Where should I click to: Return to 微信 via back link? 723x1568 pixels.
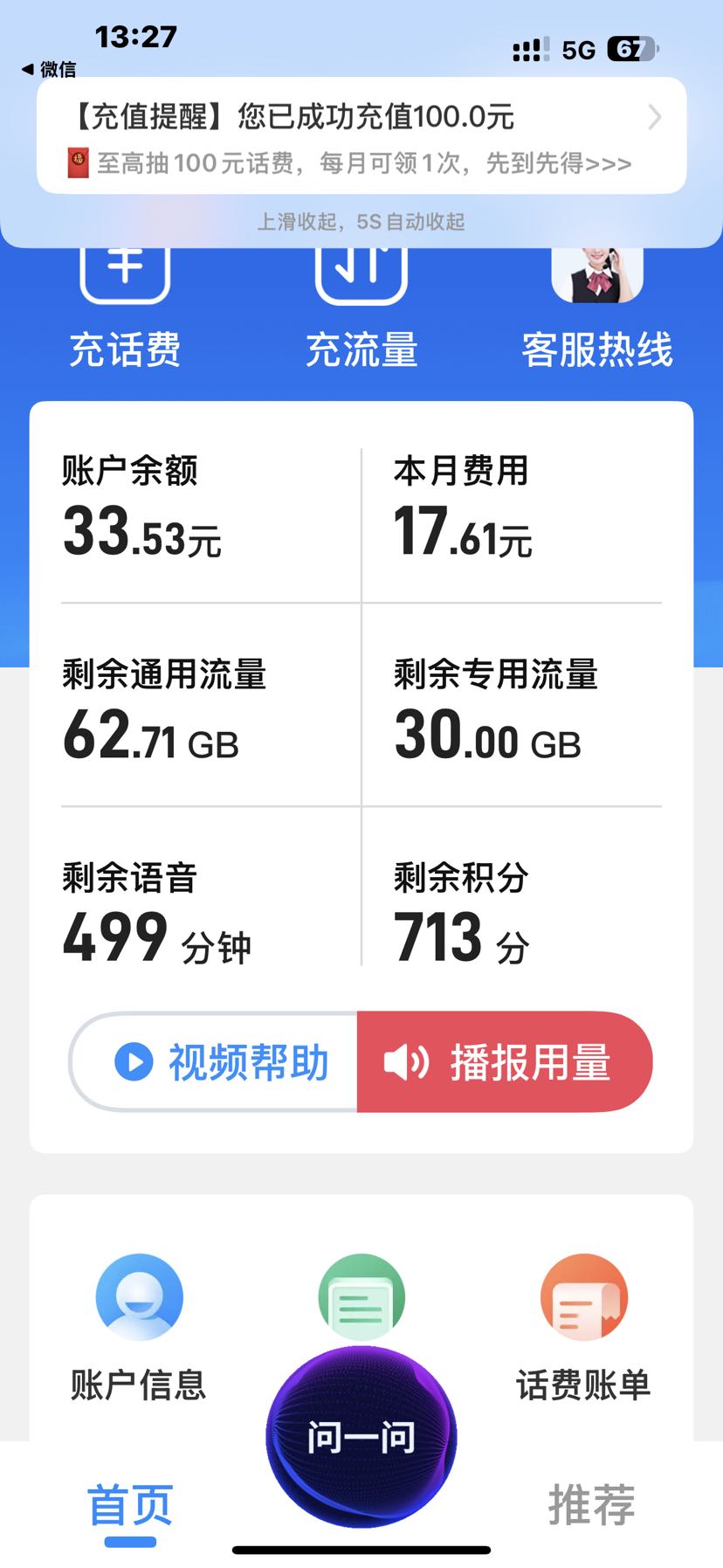[49, 69]
